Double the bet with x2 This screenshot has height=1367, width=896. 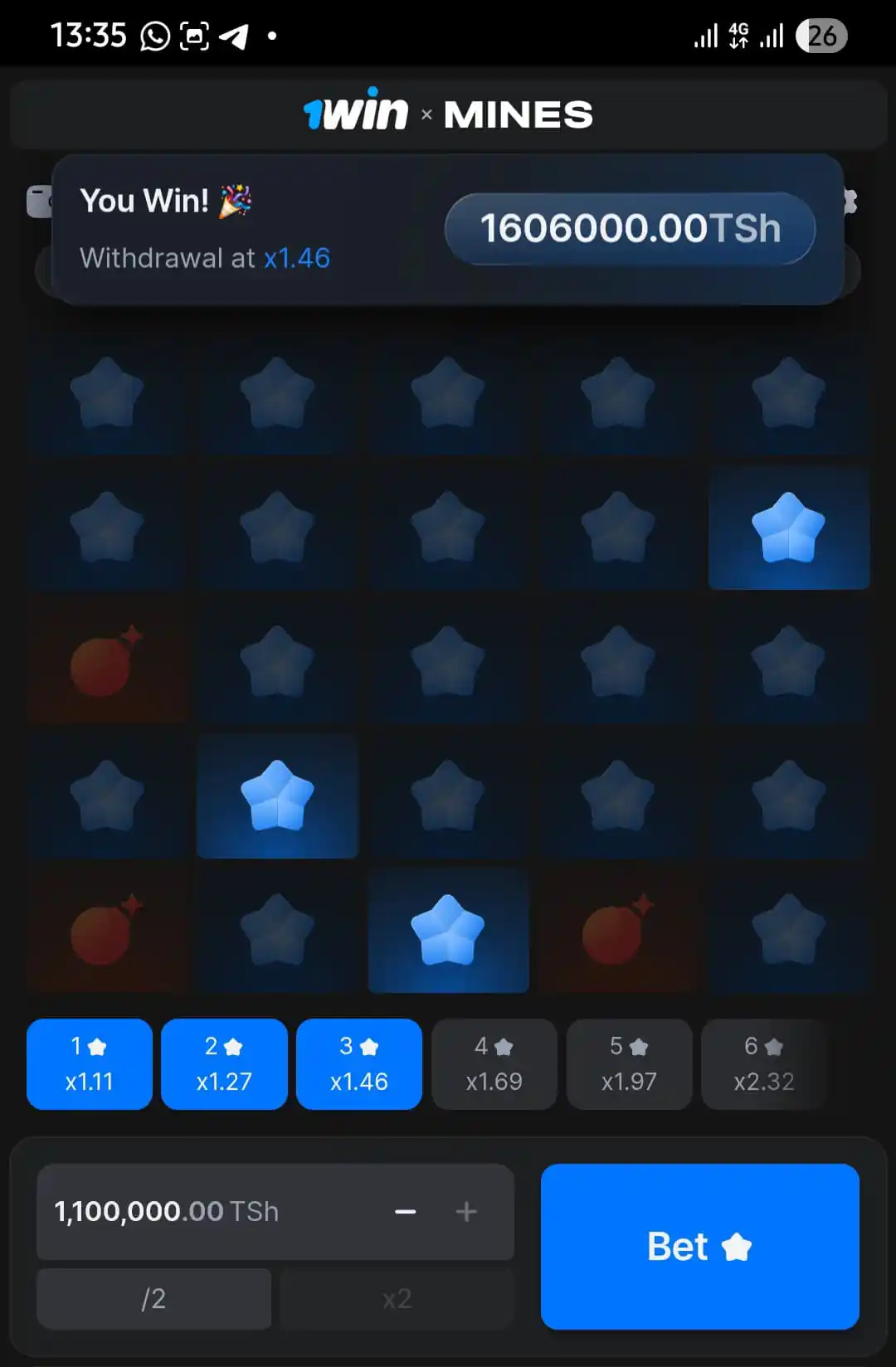pyautogui.click(x=397, y=1298)
